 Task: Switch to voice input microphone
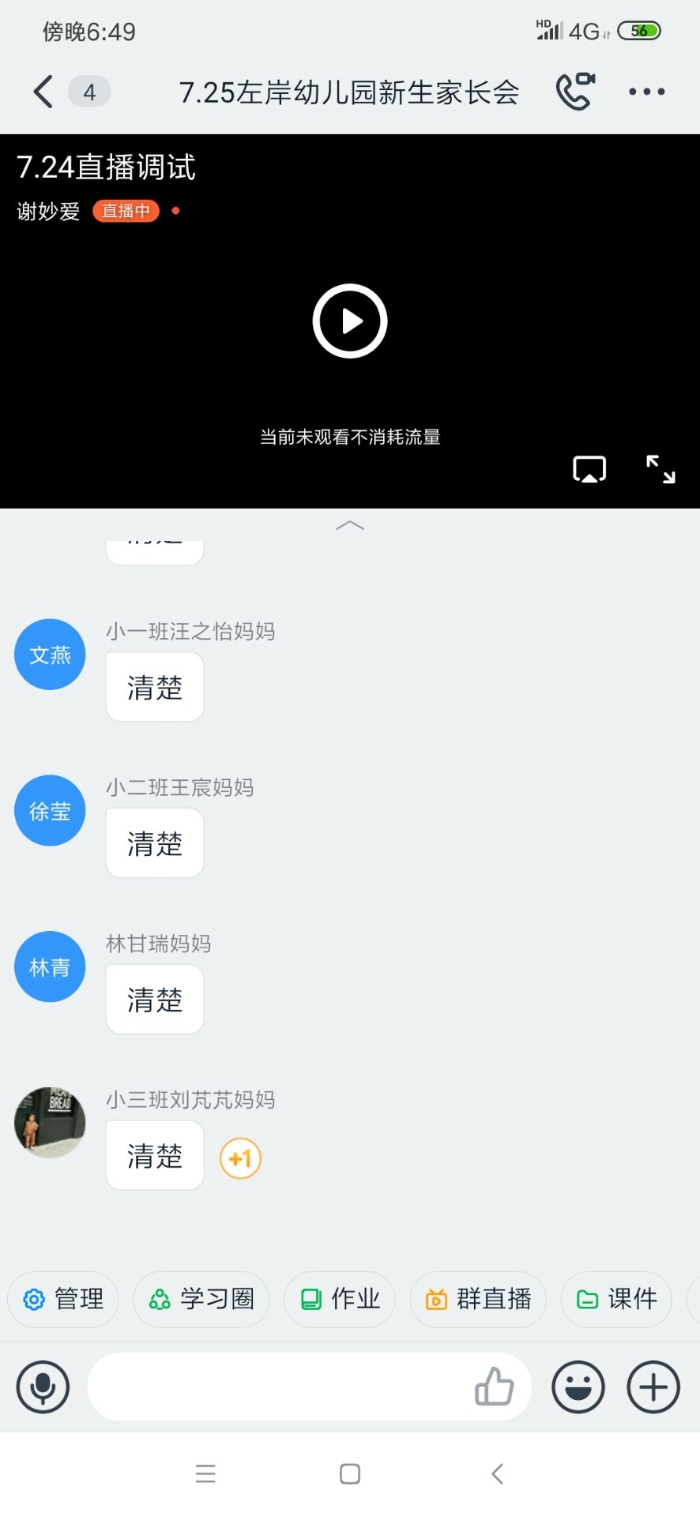(43, 1387)
